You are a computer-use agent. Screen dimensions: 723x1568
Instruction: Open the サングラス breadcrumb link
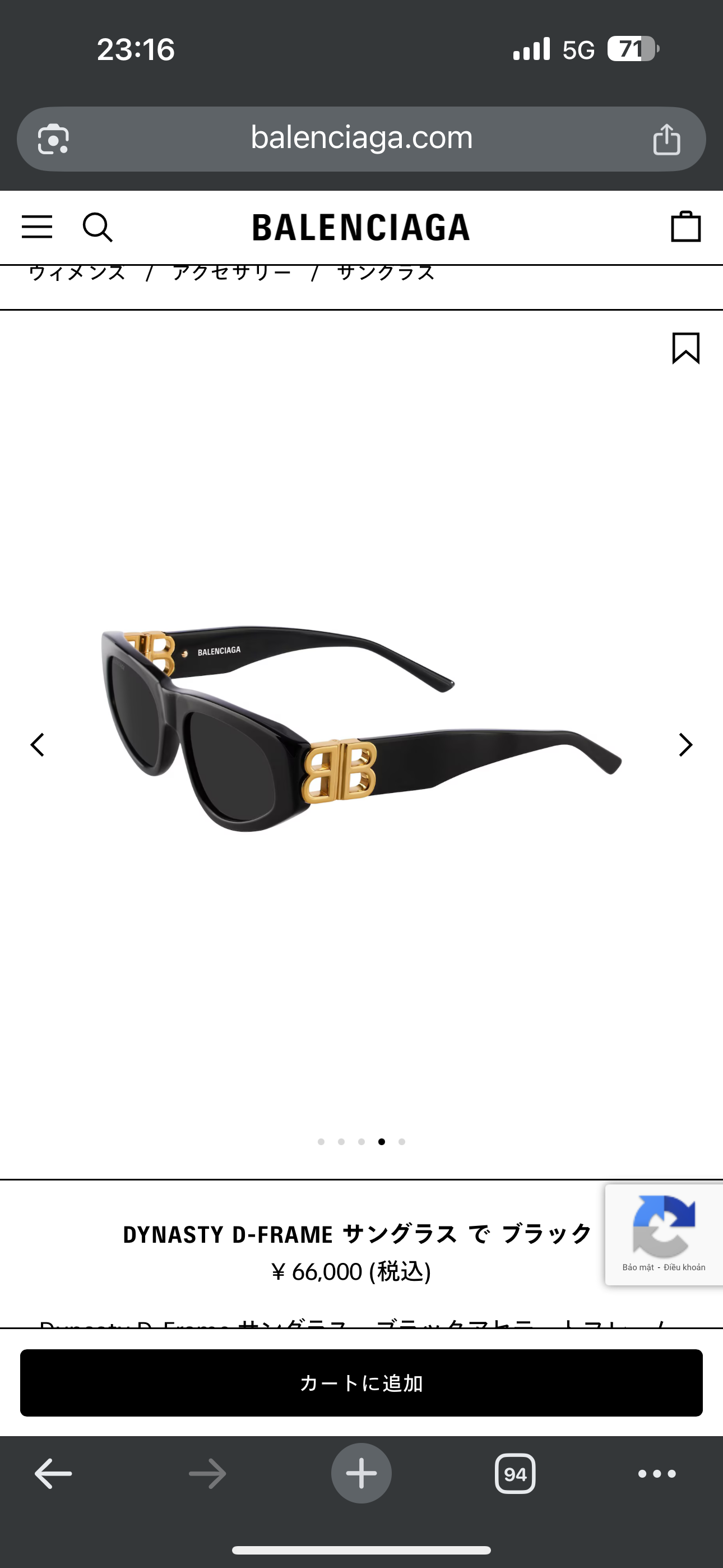[386, 273]
